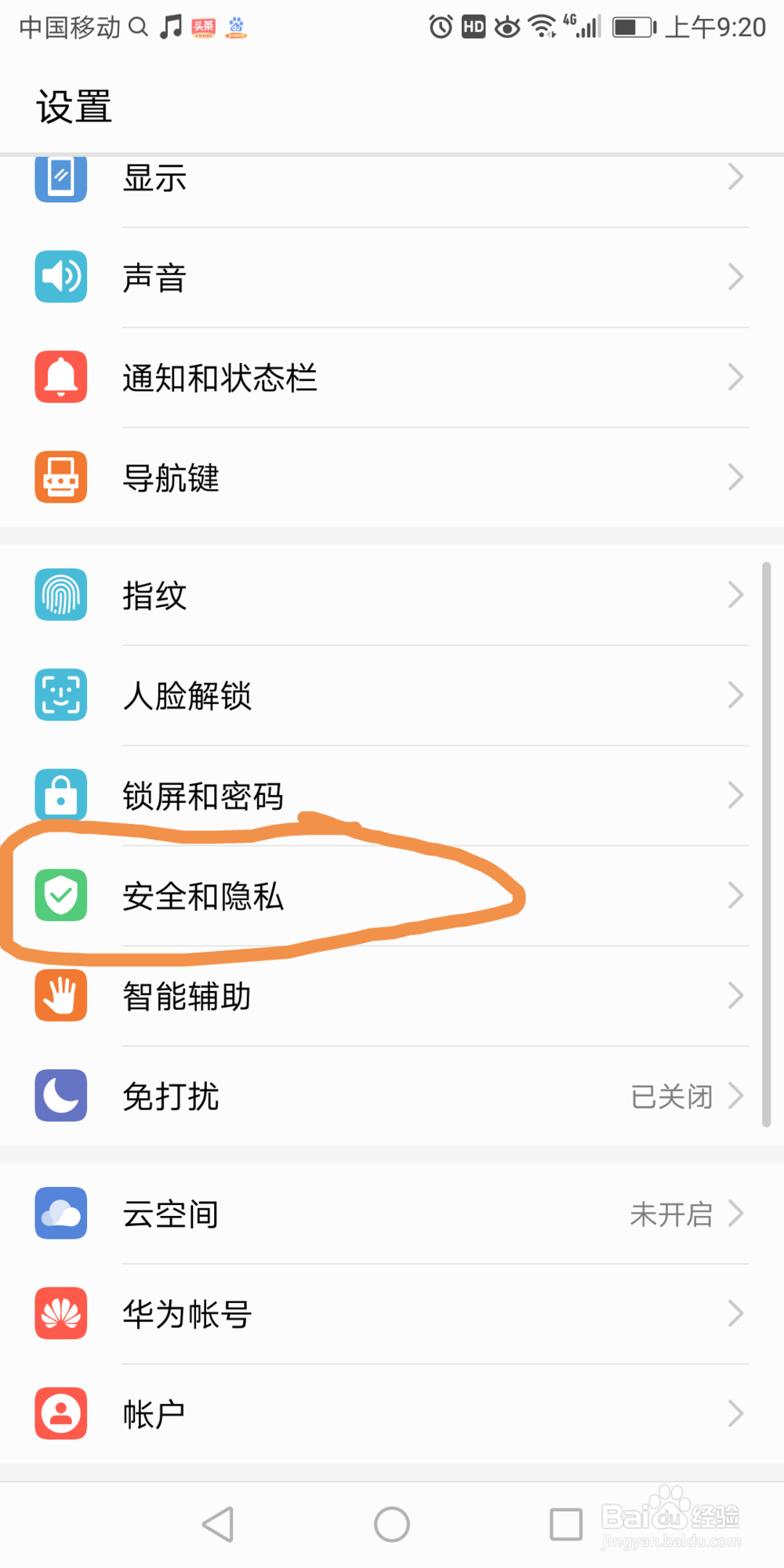Open 云空间 showing 未开启 status
784x1568 pixels.
(392, 1213)
